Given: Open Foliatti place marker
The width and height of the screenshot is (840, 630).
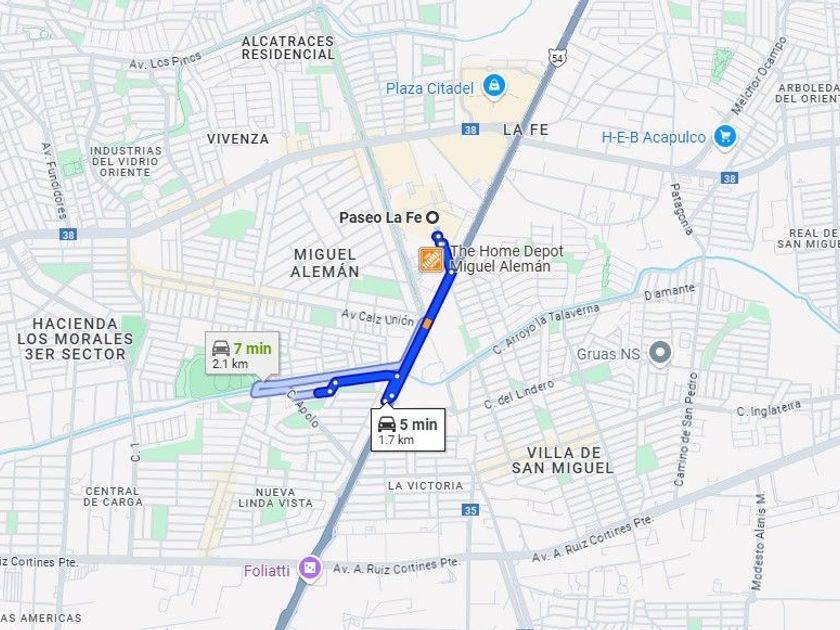Looking at the screenshot, I should (310, 570).
